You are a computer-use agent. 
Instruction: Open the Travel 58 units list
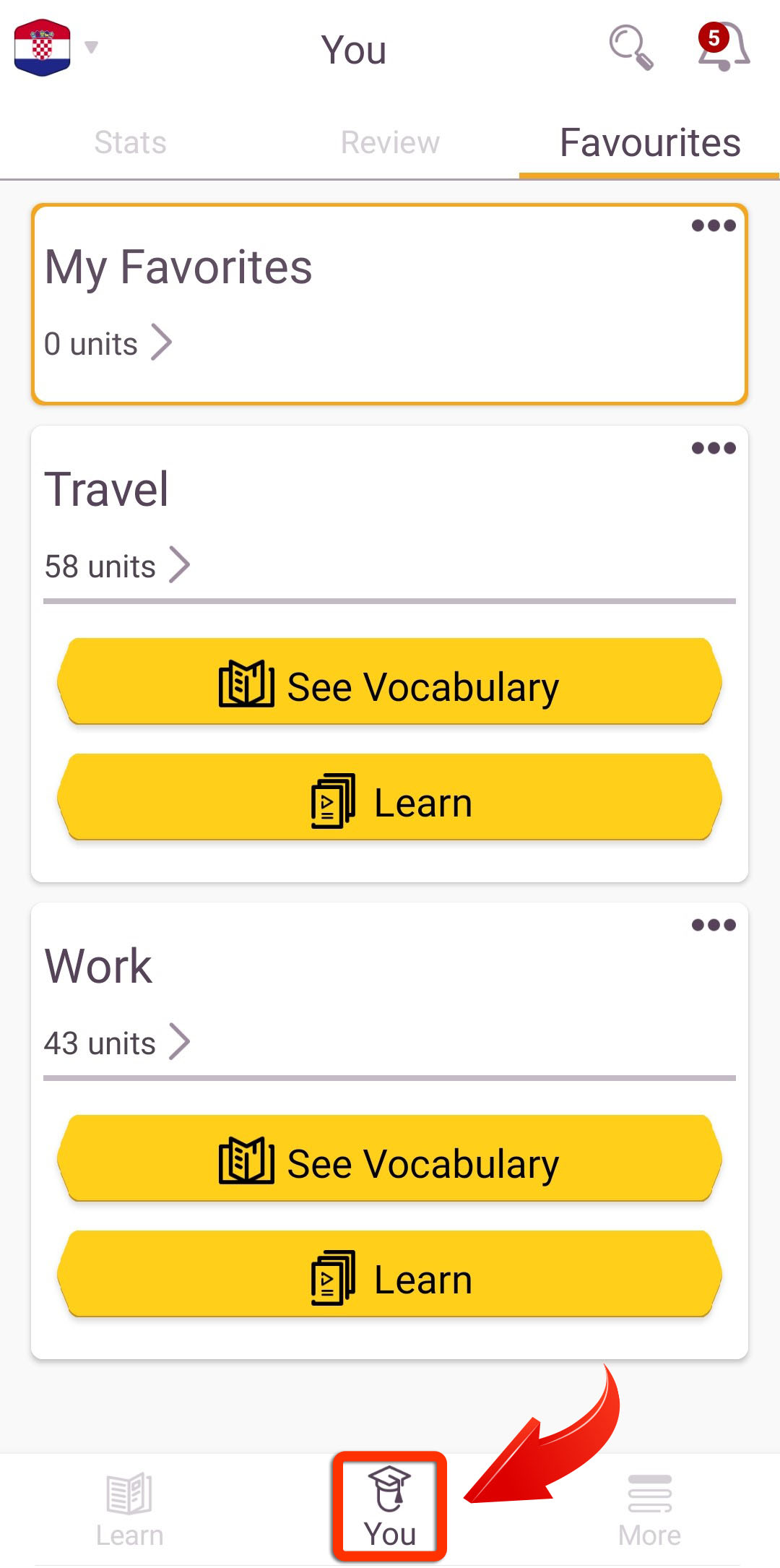(117, 565)
